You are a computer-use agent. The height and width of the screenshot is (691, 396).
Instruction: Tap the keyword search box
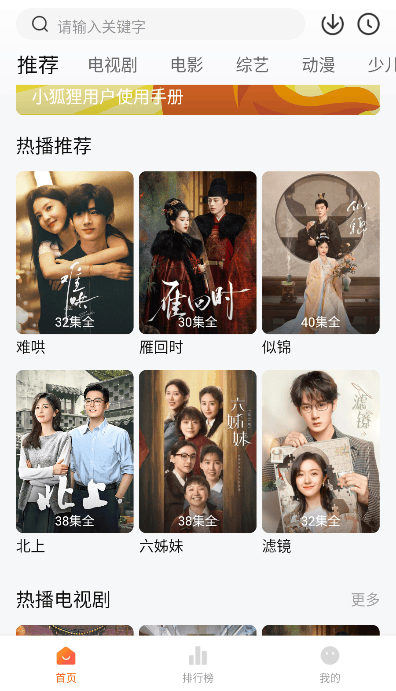coord(160,24)
